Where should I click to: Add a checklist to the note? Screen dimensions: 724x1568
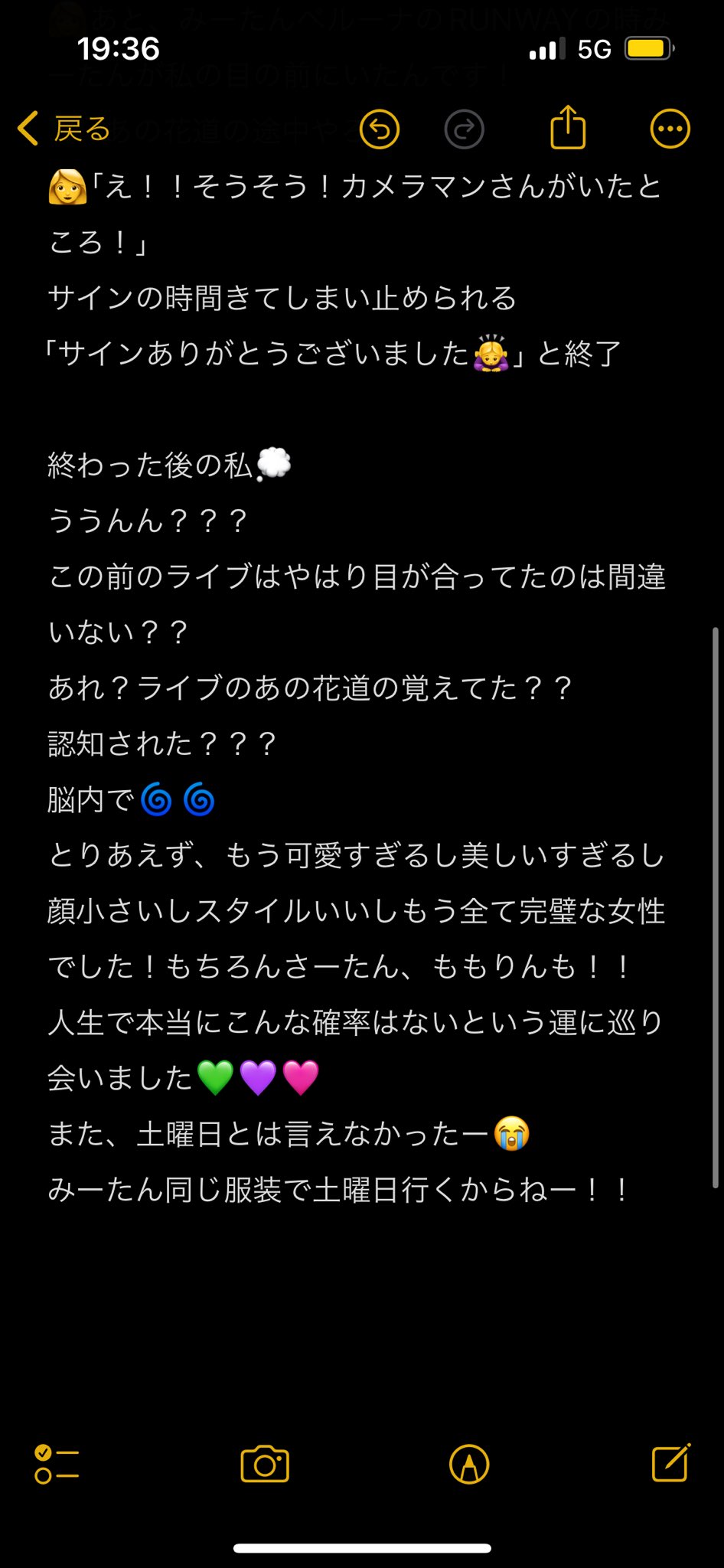pos(57,1464)
